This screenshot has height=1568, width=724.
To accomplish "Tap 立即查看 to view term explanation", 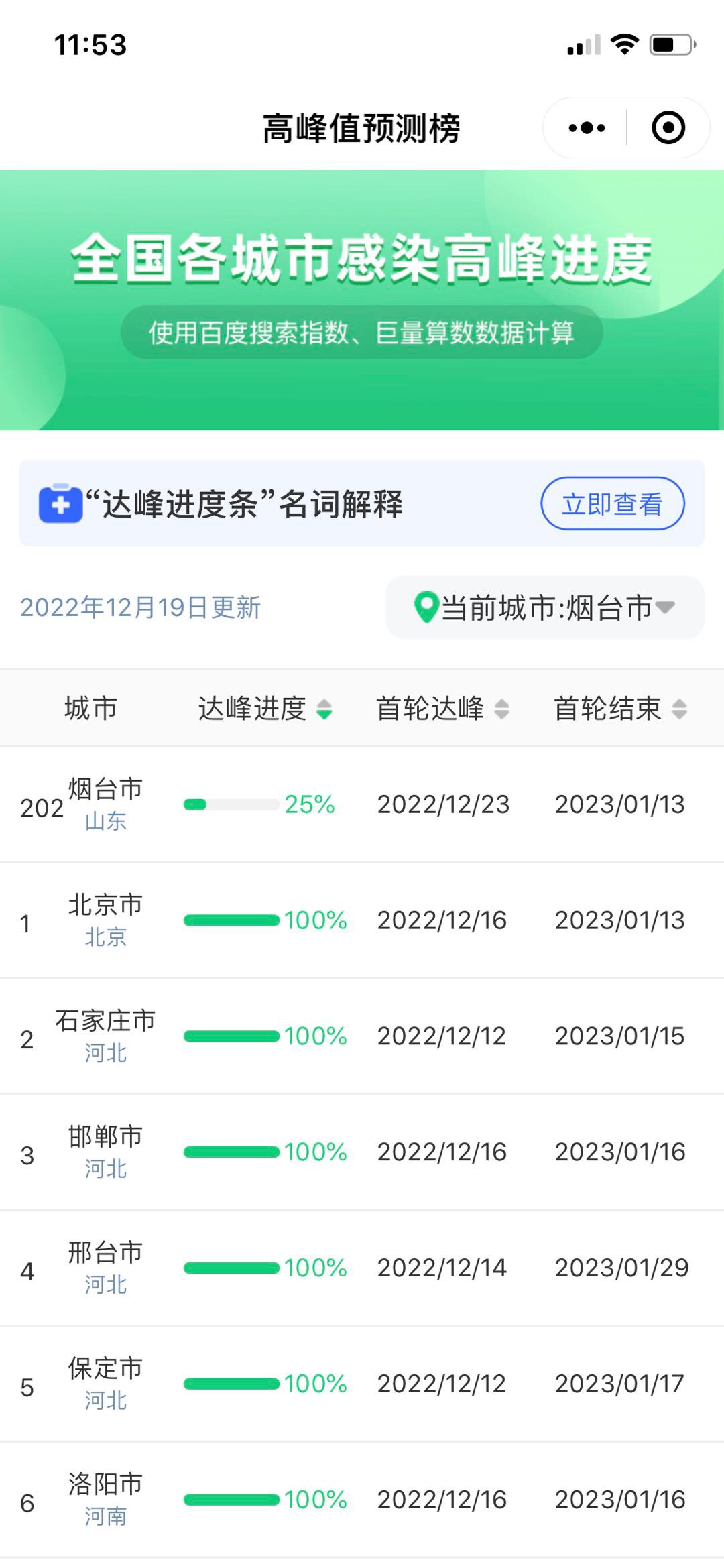I will tap(613, 503).
